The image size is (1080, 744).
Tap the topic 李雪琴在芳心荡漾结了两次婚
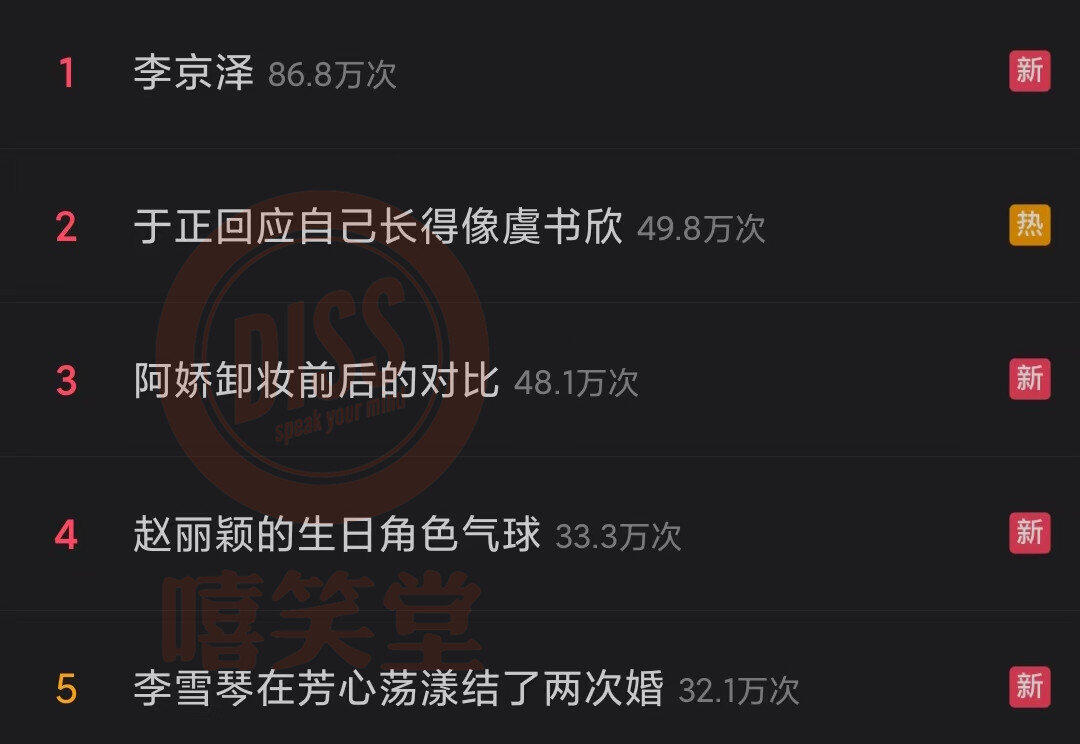[399, 688]
